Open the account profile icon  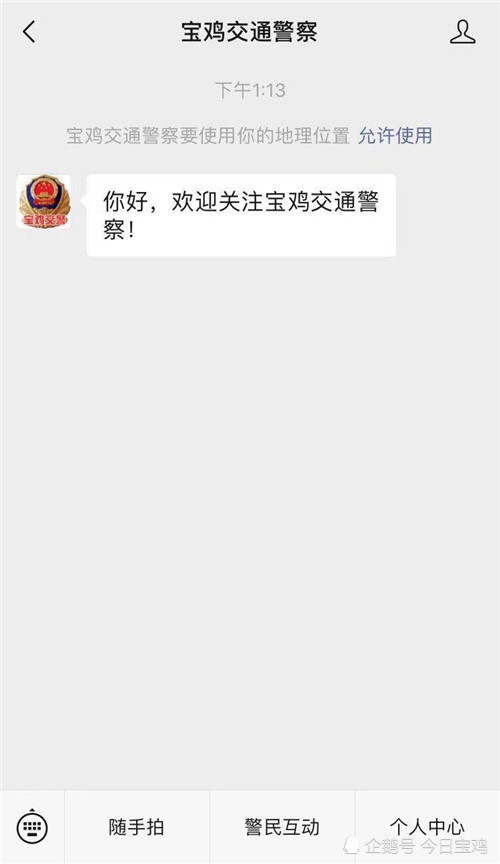[x=462, y=32]
